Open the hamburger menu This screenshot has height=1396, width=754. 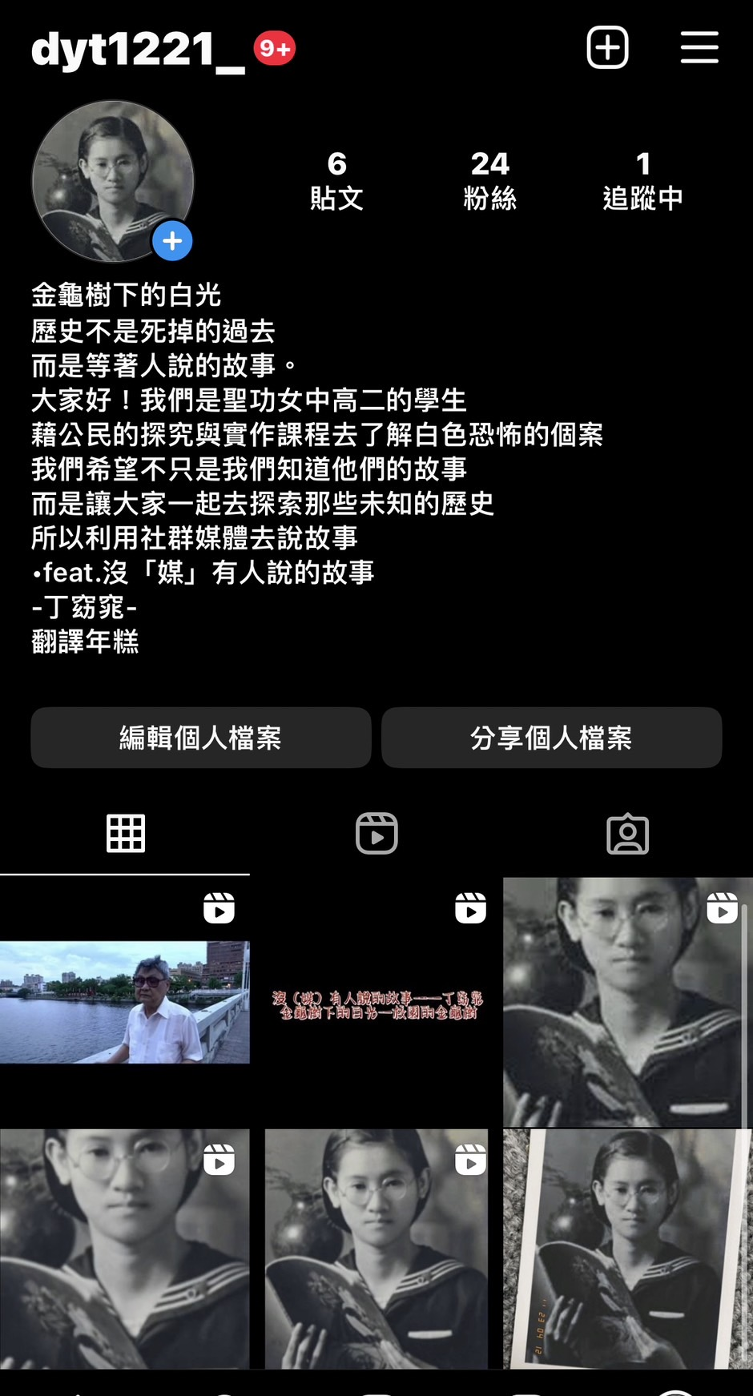point(699,48)
